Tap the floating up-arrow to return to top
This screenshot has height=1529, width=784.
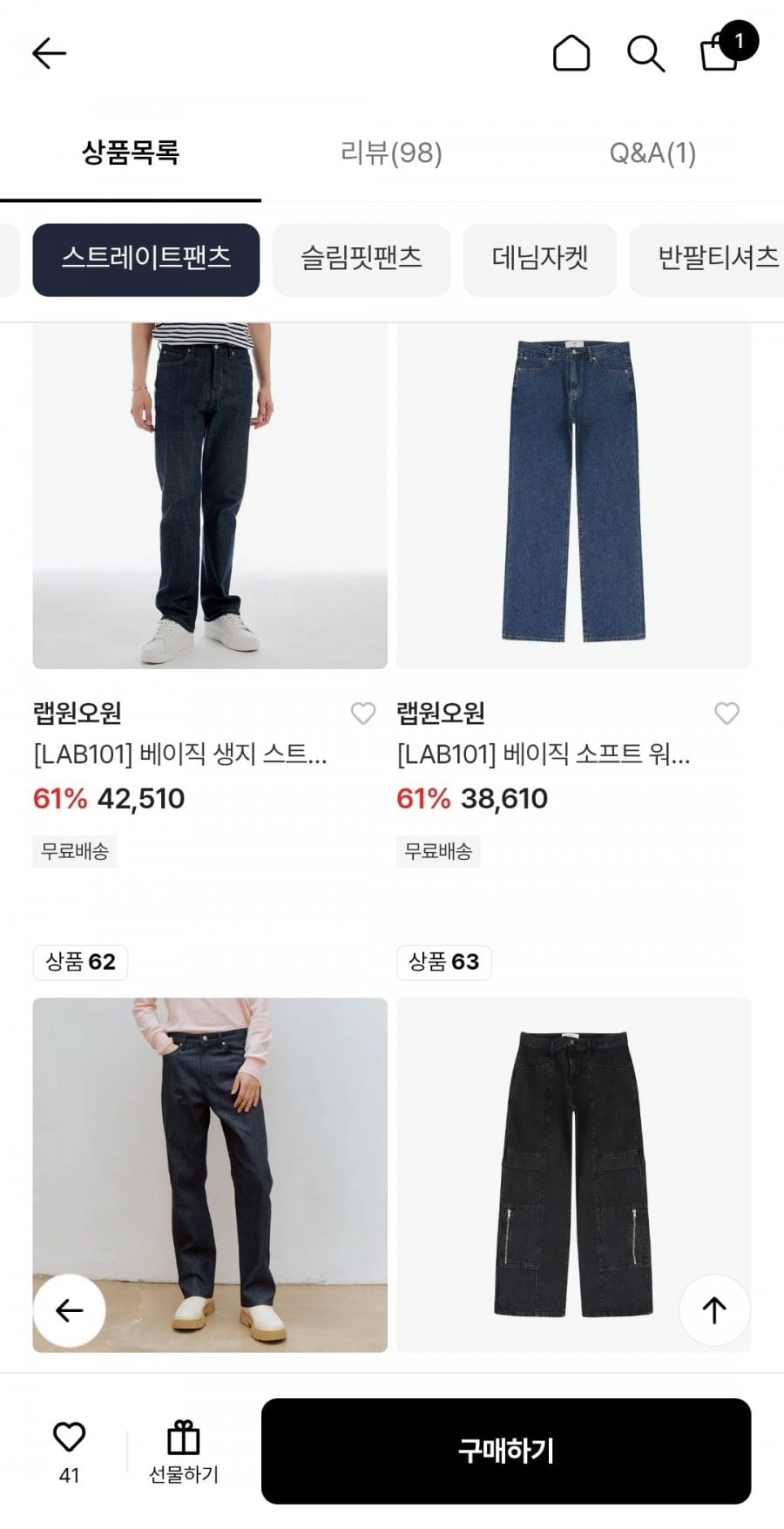coord(714,1309)
